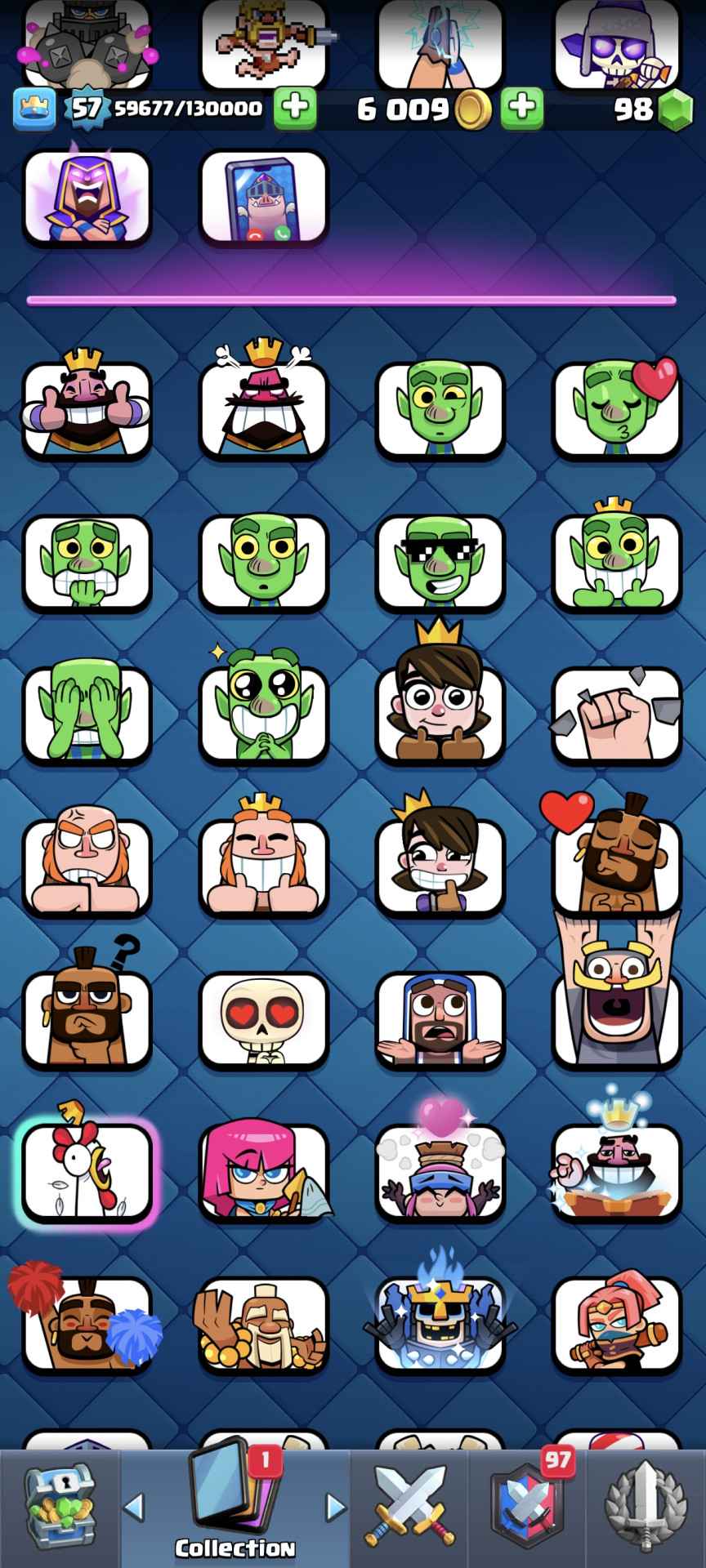The image size is (706, 1568).
Task: Go to the sword and laurel tab
Action: click(646, 1507)
